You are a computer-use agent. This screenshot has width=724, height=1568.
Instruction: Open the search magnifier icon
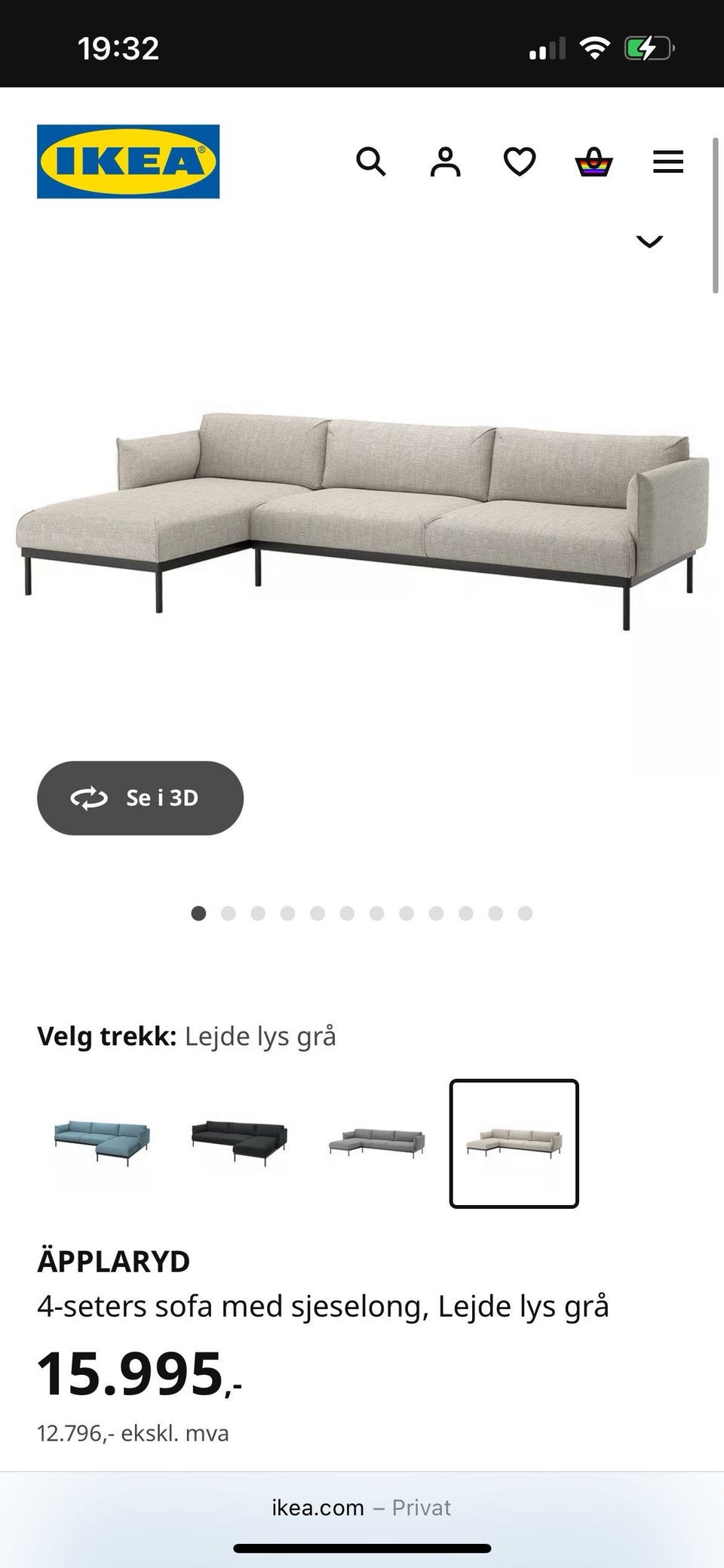point(371,161)
